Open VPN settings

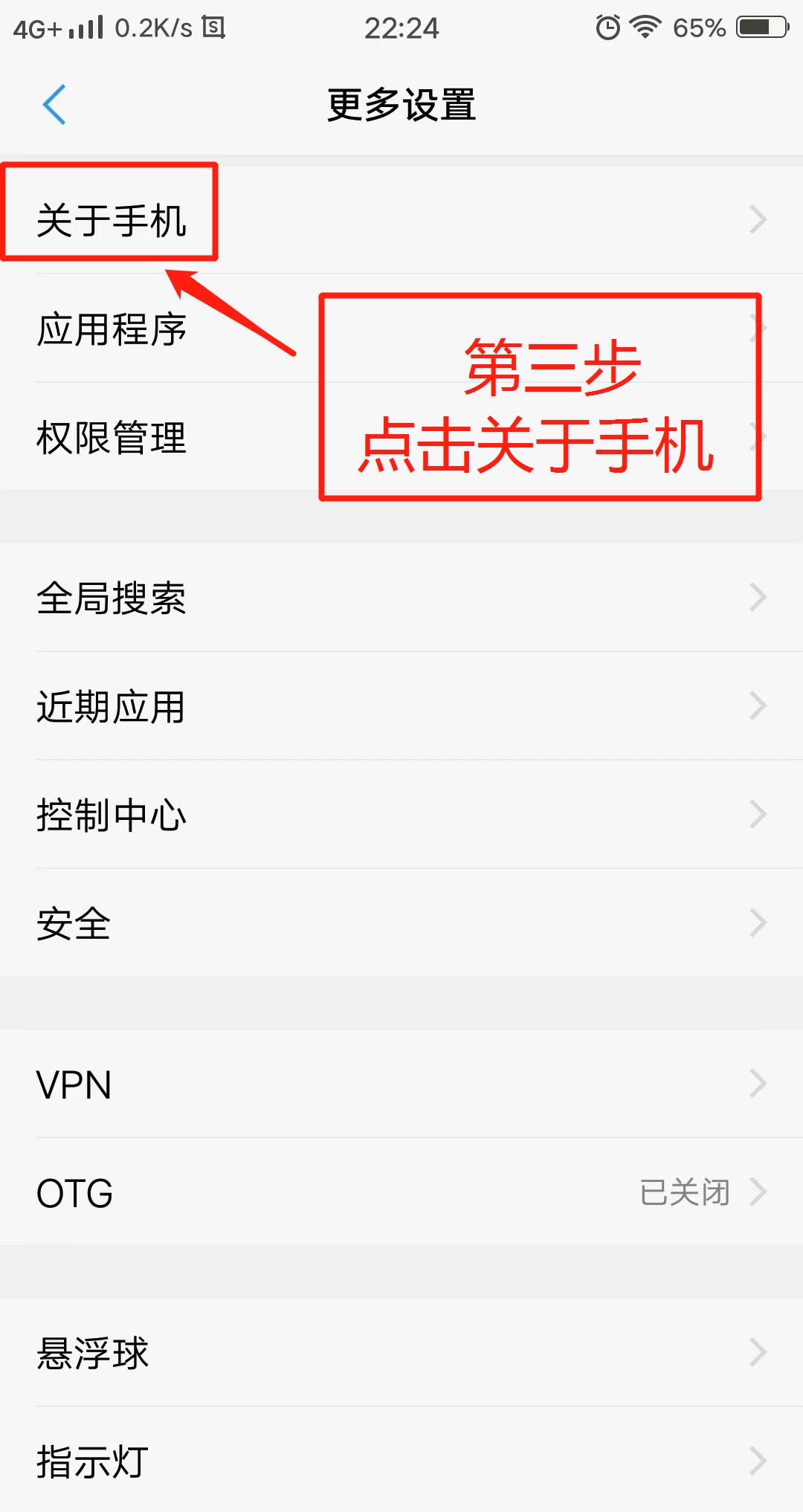pyautogui.click(x=401, y=1084)
